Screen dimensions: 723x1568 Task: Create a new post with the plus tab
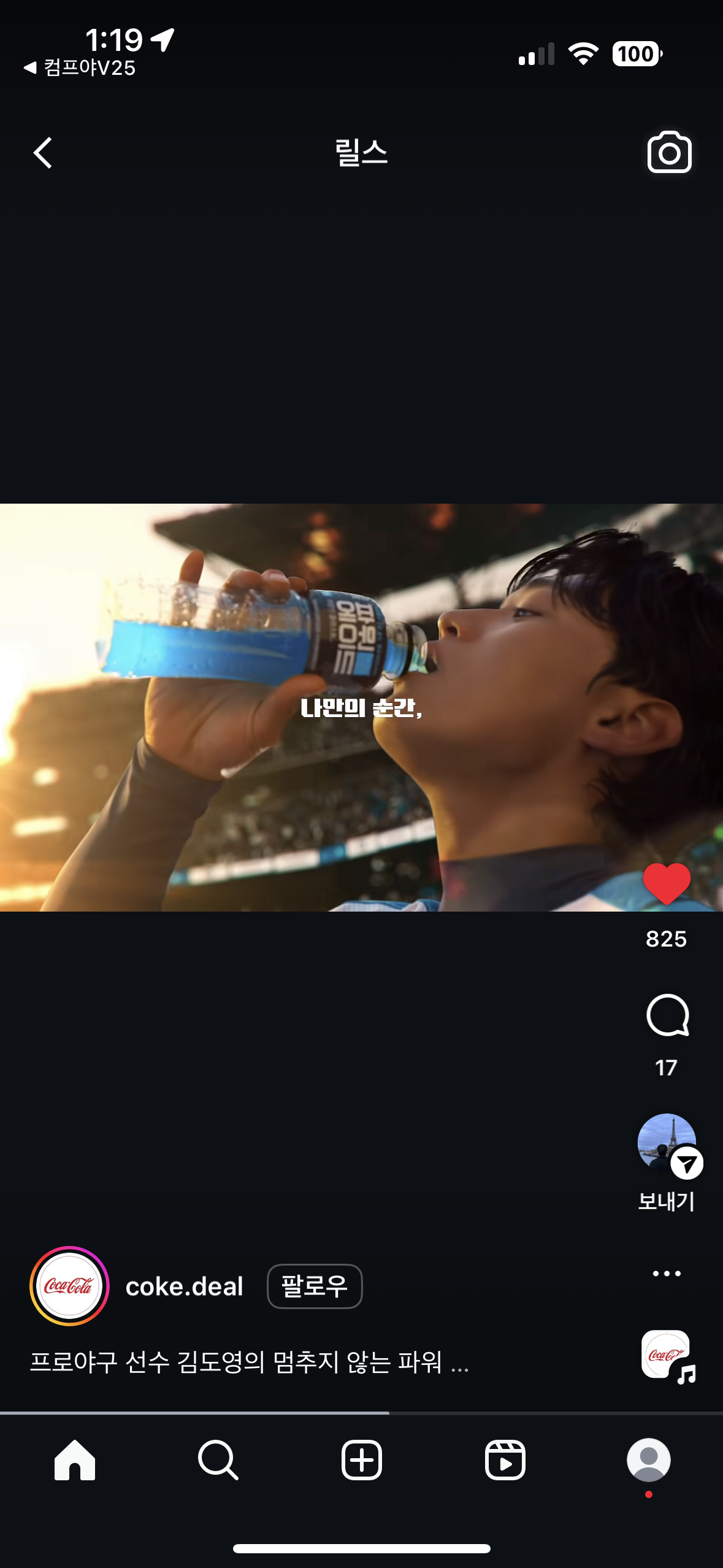tap(362, 1460)
